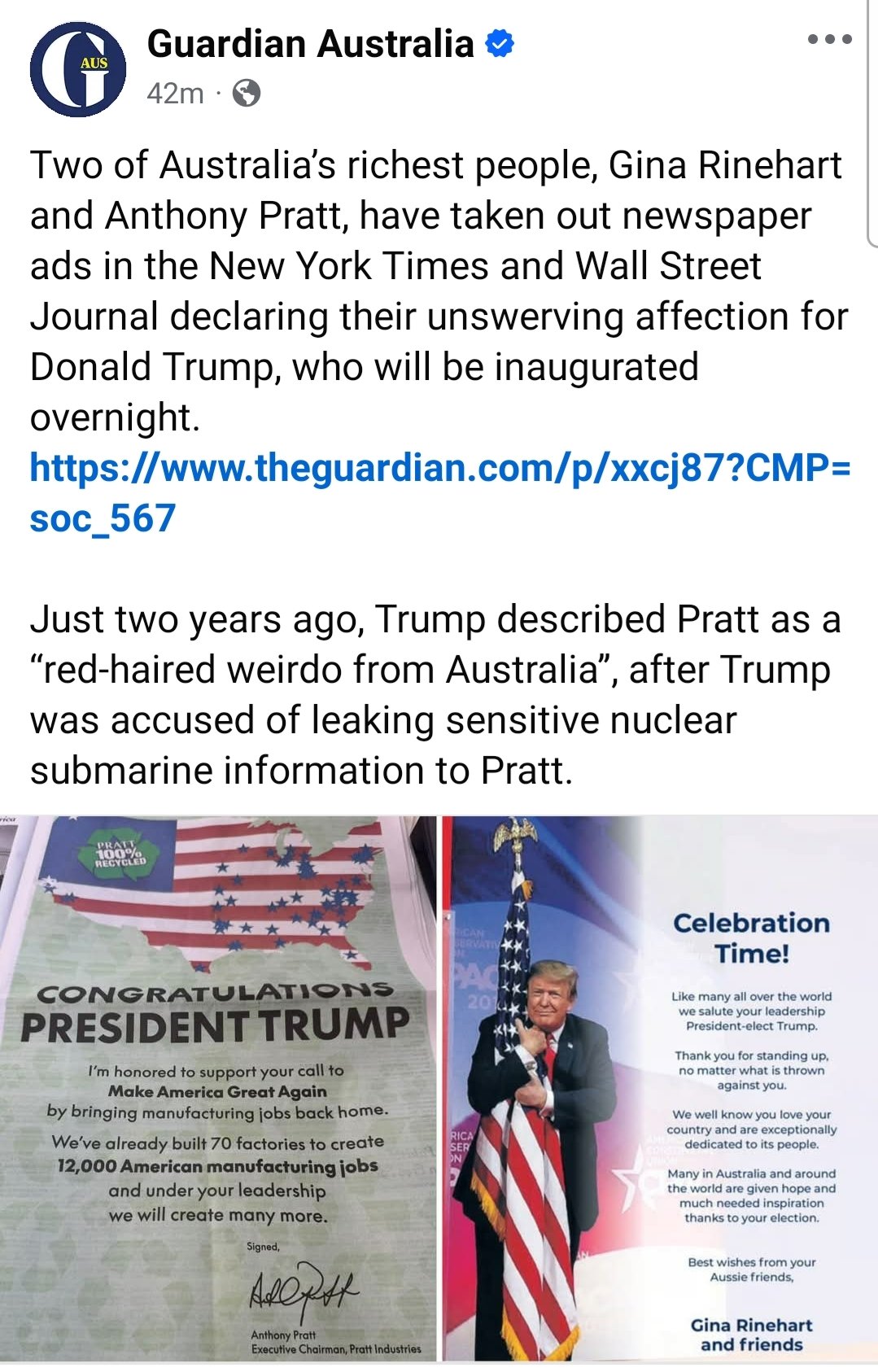The height and width of the screenshot is (1372, 878).
Task: View the Pratt congratulations ad photo
Action: (218, 1089)
